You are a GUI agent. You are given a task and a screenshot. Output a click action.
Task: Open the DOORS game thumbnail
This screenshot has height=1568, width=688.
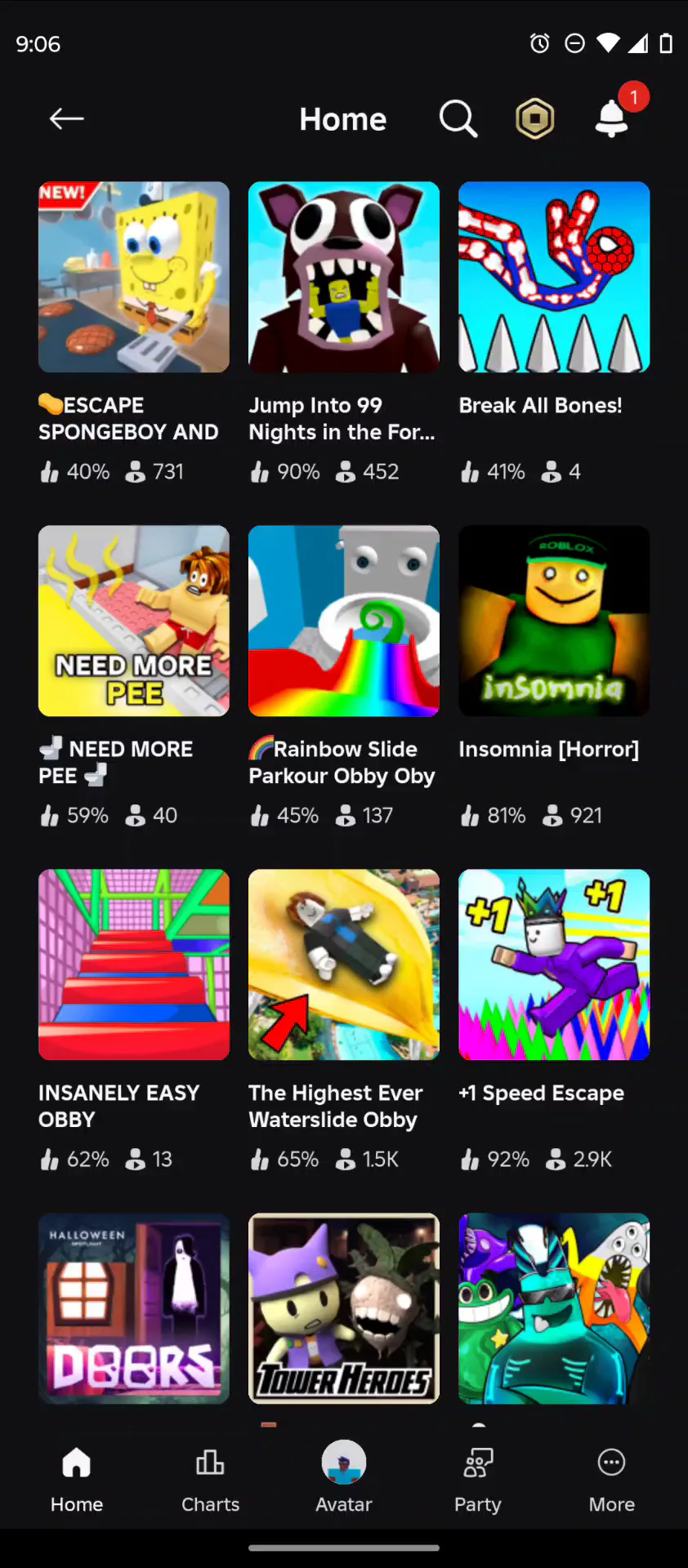[134, 1308]
